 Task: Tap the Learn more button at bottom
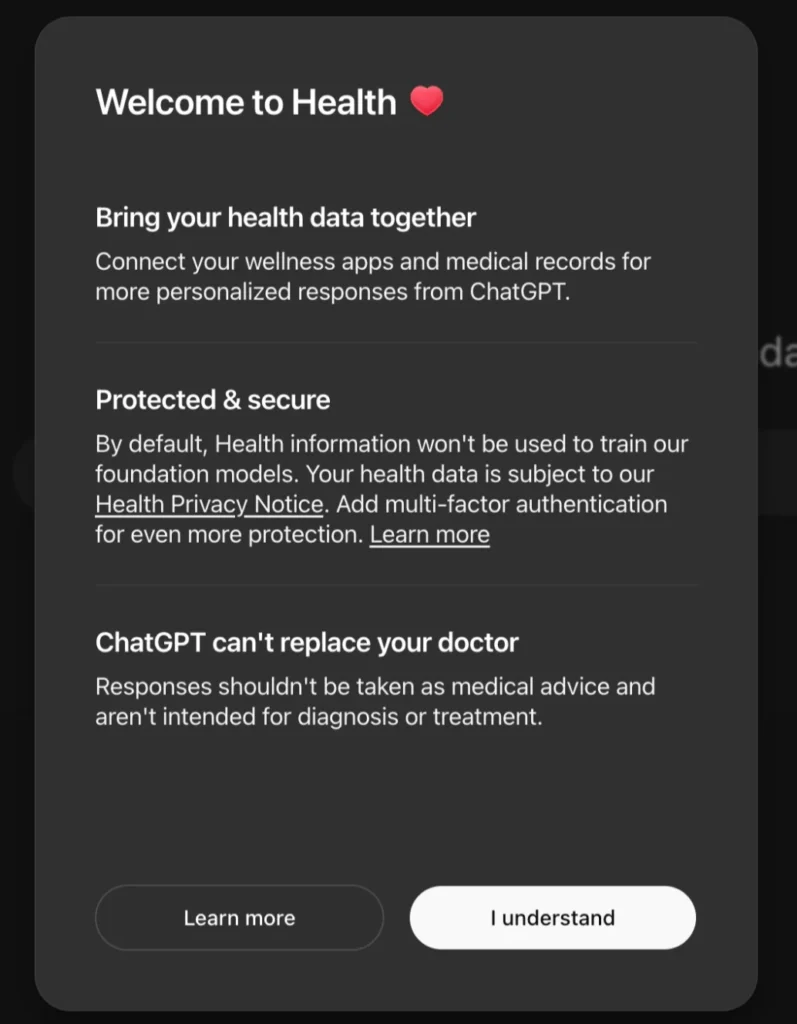[x=239, y=917]
